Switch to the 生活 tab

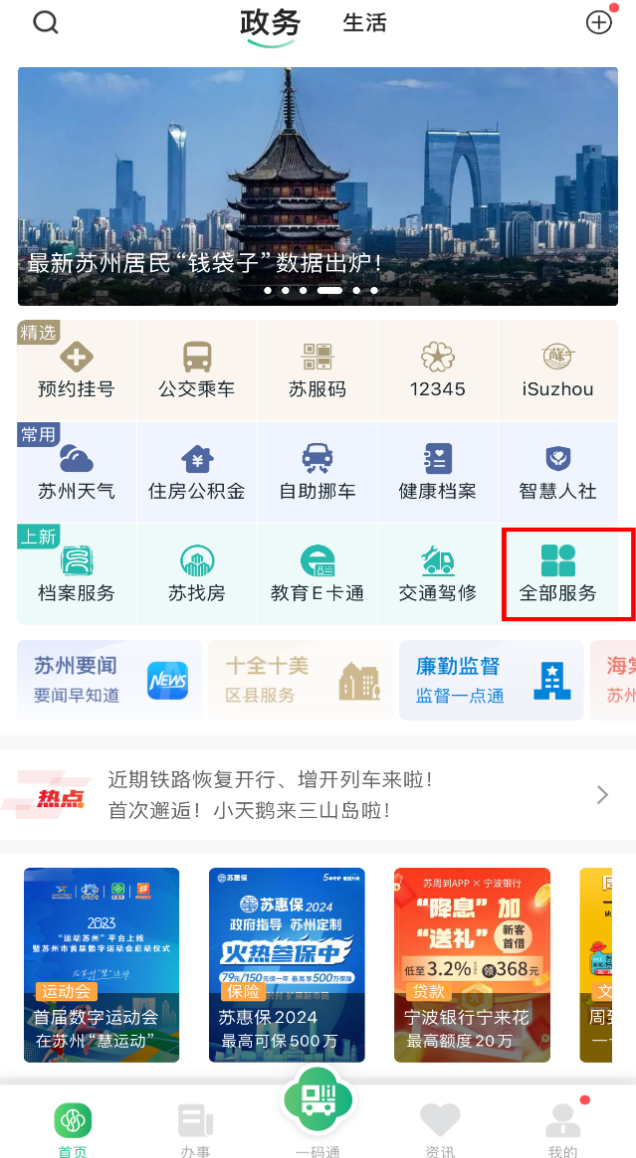click(364, 23)
